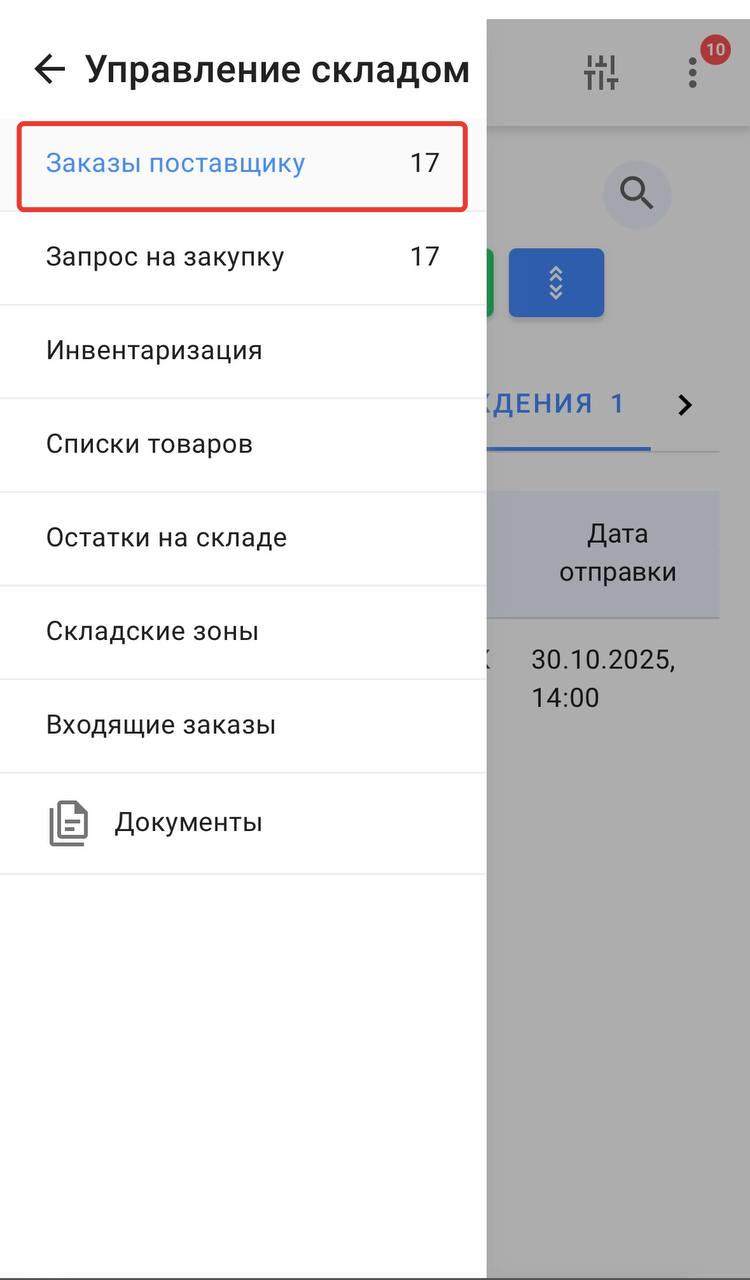
Task: Tap the right chevron to show more tabs
Action: [685, 405]
